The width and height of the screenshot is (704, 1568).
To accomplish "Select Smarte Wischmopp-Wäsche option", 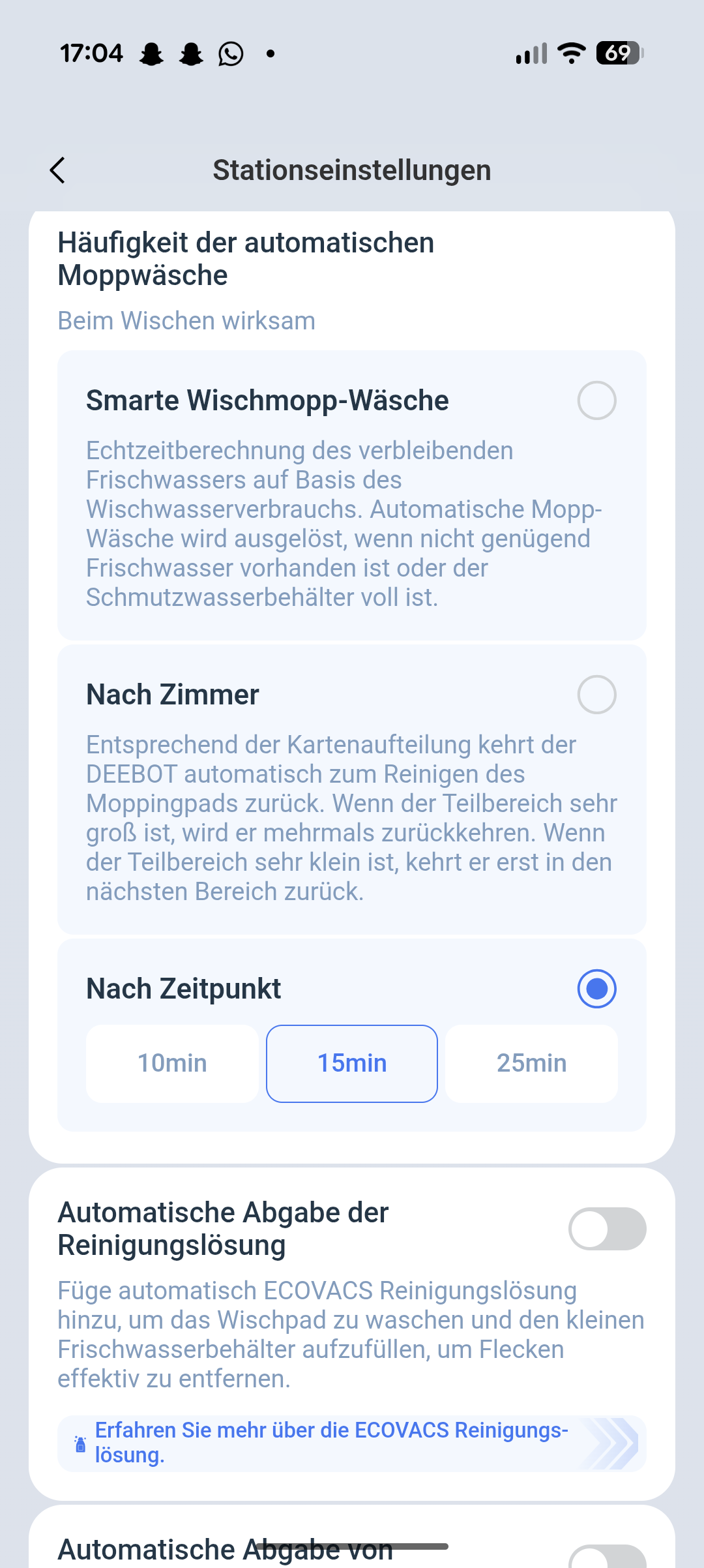I will pos(596,400).
